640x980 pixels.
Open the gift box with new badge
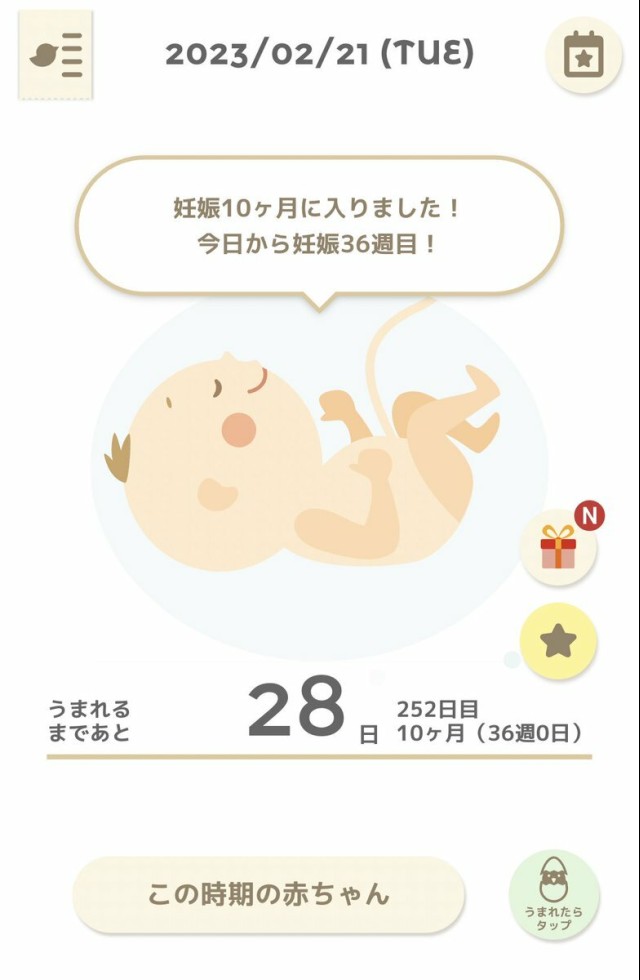559,548
